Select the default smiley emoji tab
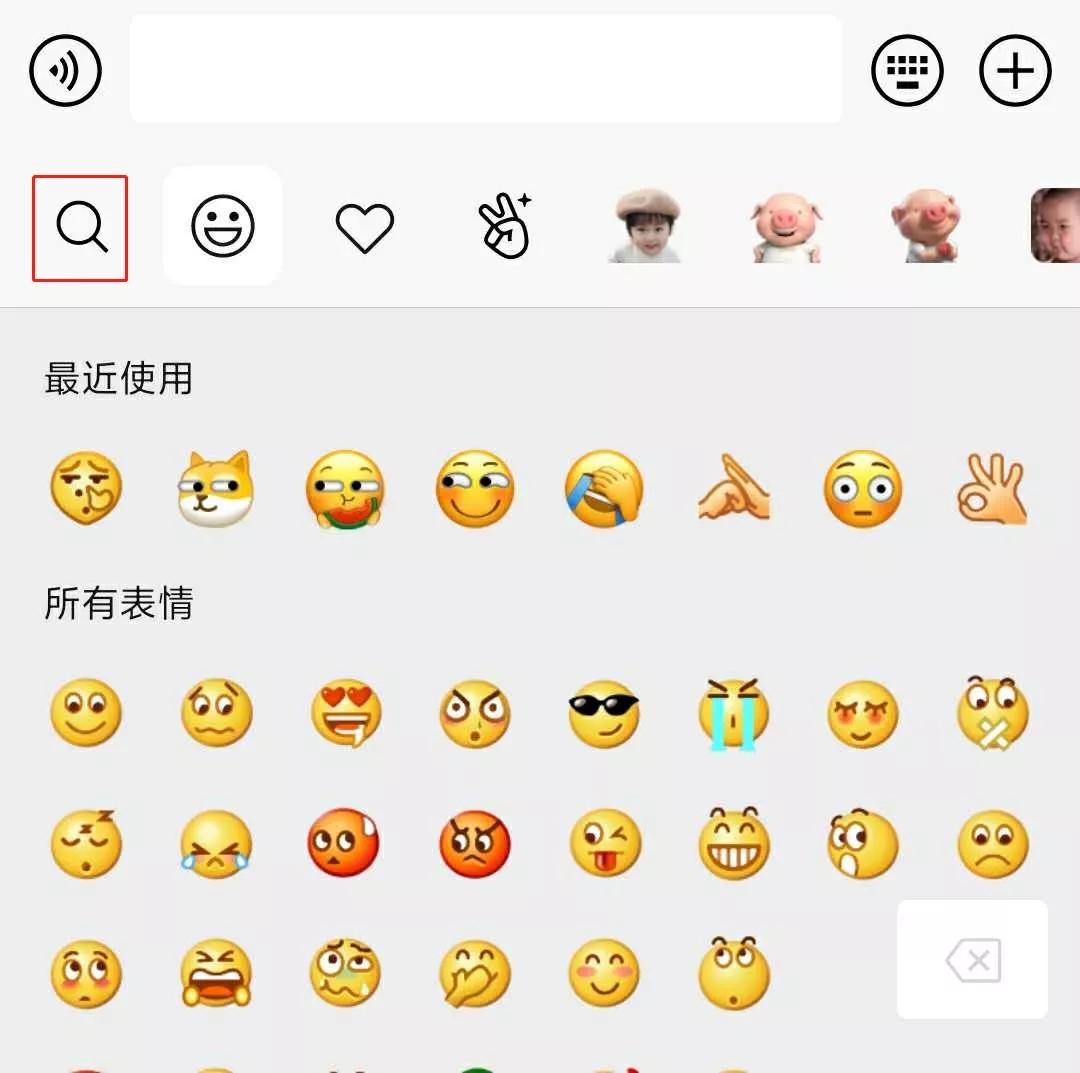The height and width of the screenshot is (1073, 1080). [222, 226]
